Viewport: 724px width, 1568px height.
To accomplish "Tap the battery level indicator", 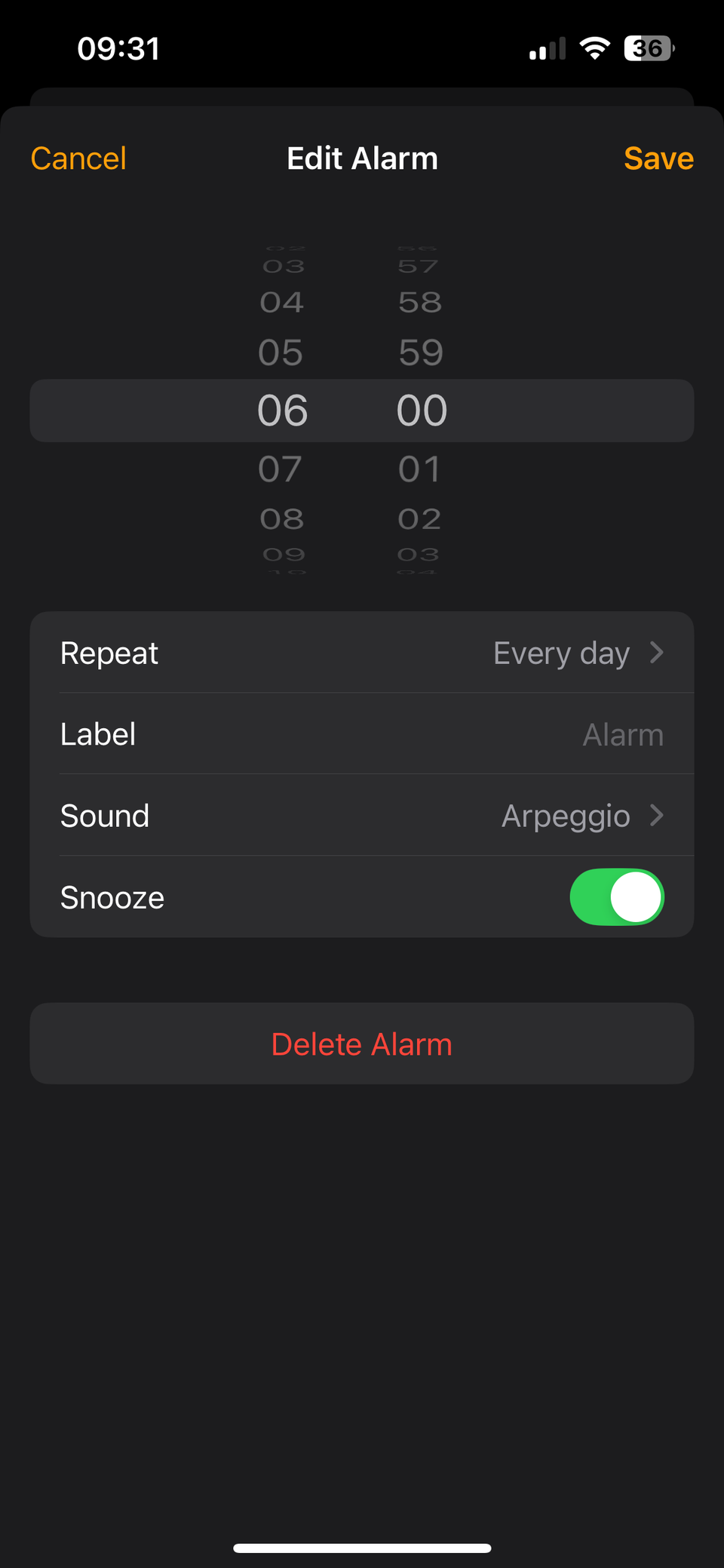I will coord(647,48).
